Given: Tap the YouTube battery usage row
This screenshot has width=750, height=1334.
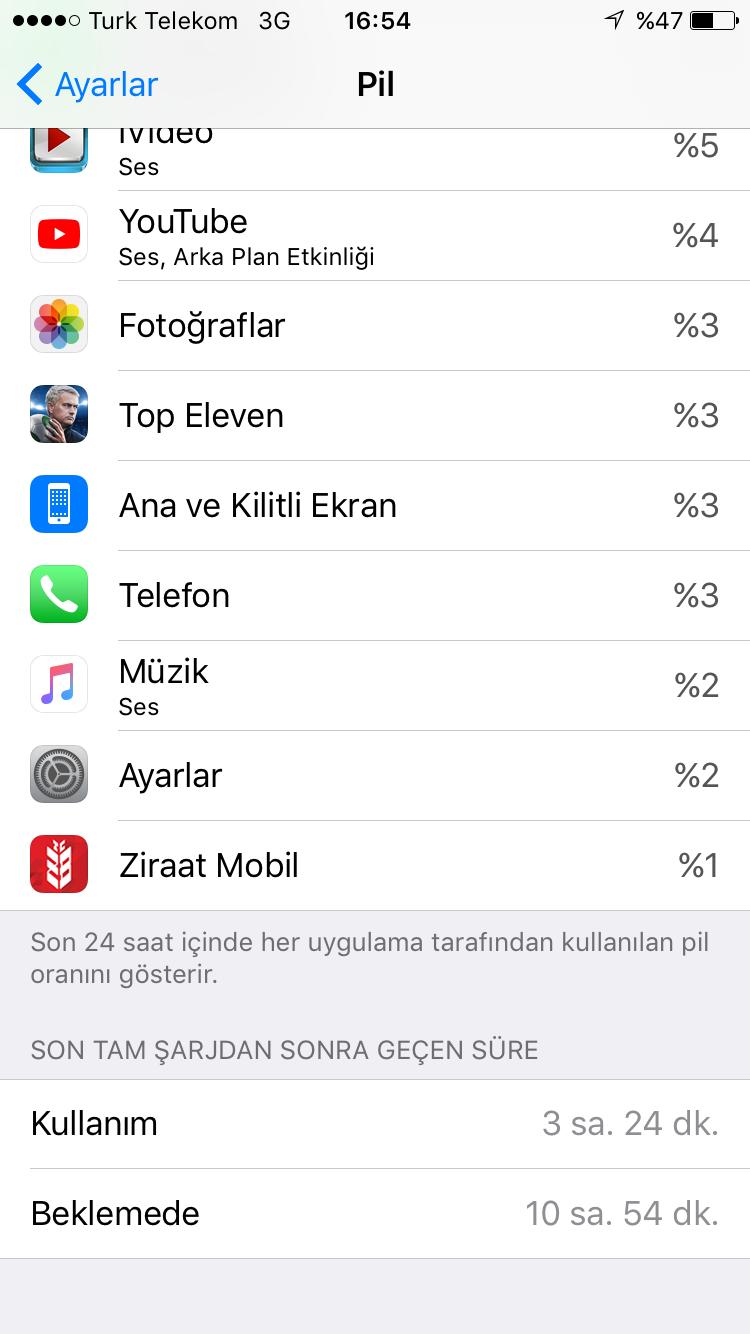Looking at the screenshot, I should point(375,236).
